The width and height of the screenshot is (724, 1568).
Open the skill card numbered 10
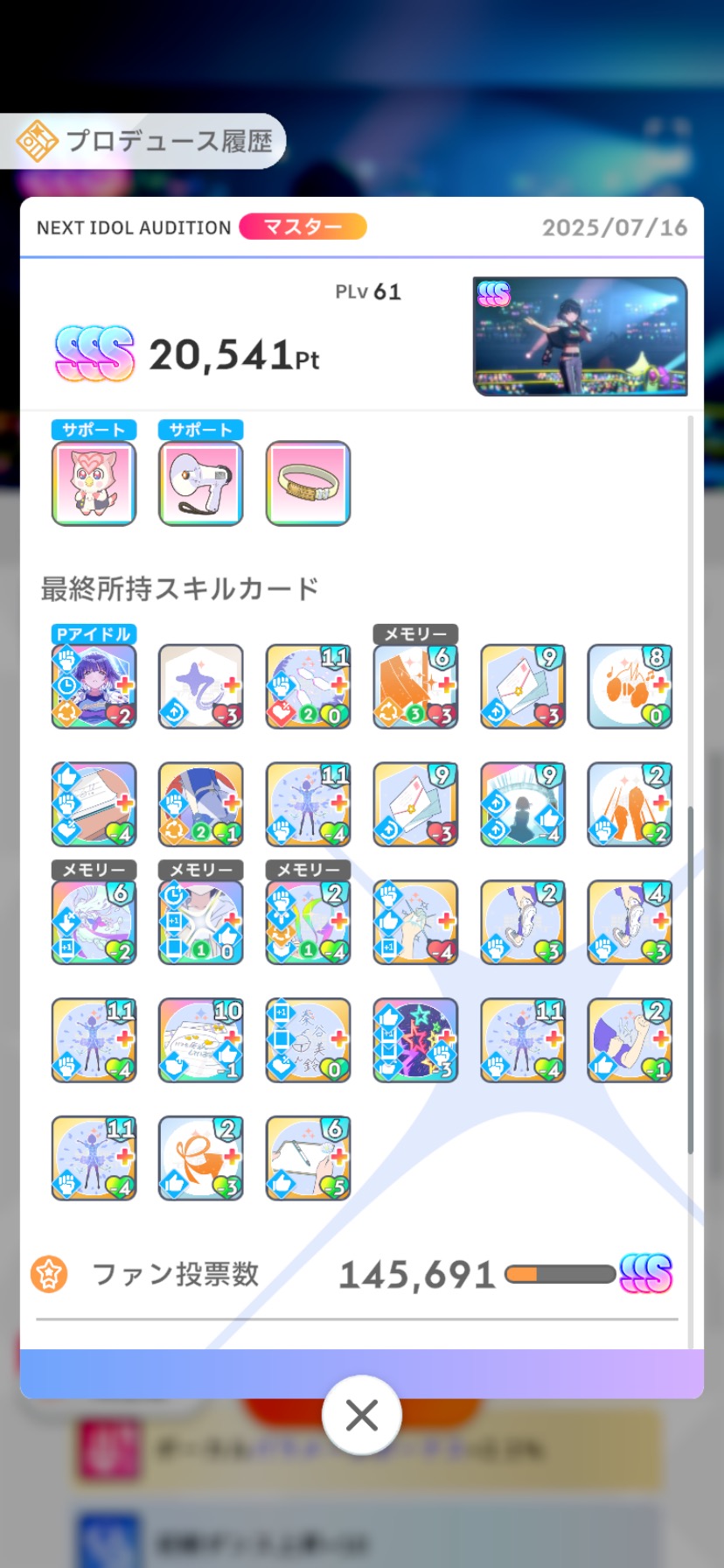(201, 1040)
